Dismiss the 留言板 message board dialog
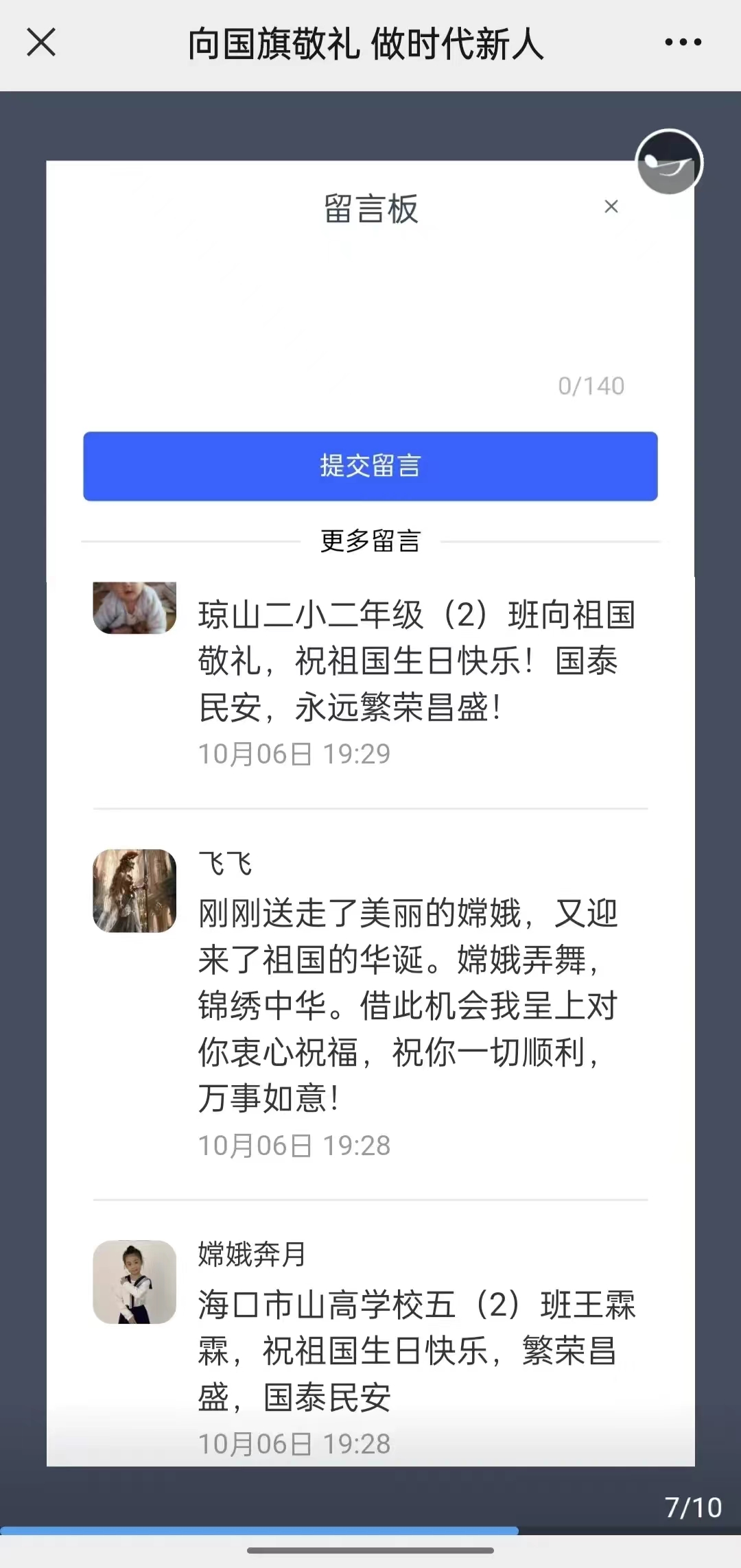This screenshot has height=1568, width=741. pos(611,206)
